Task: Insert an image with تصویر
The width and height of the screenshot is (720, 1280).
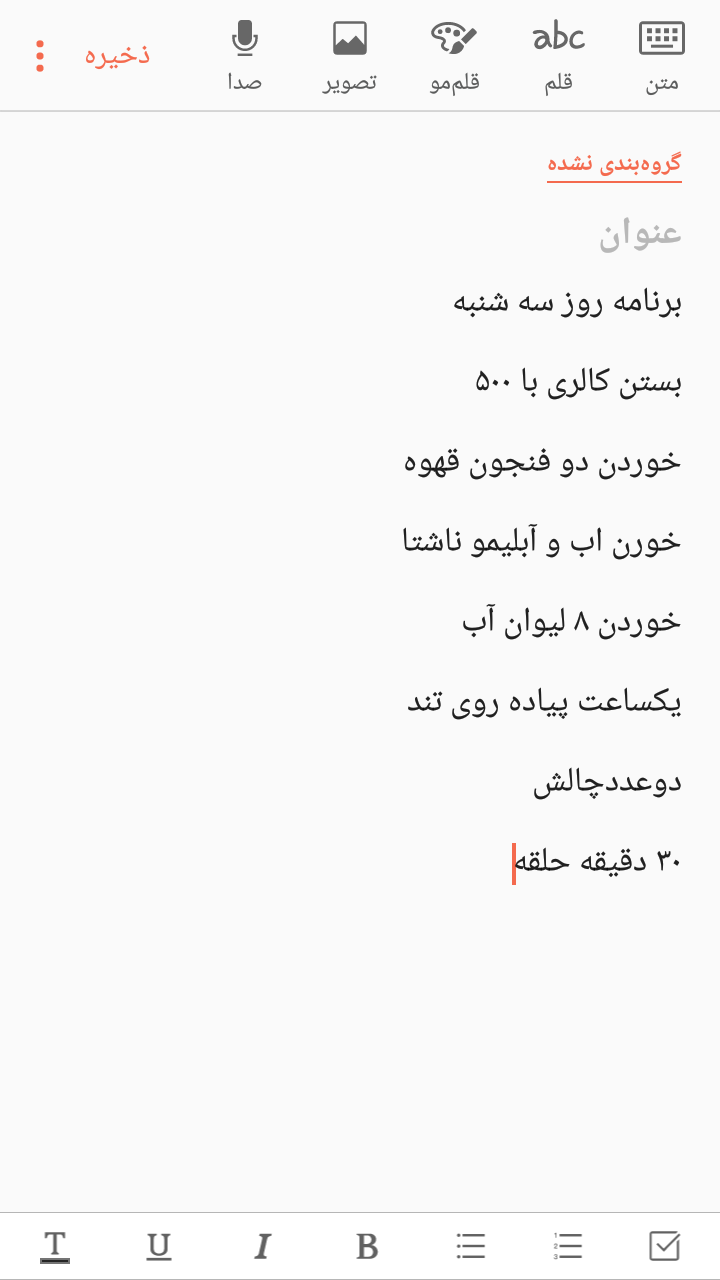Action: point(349,56)
